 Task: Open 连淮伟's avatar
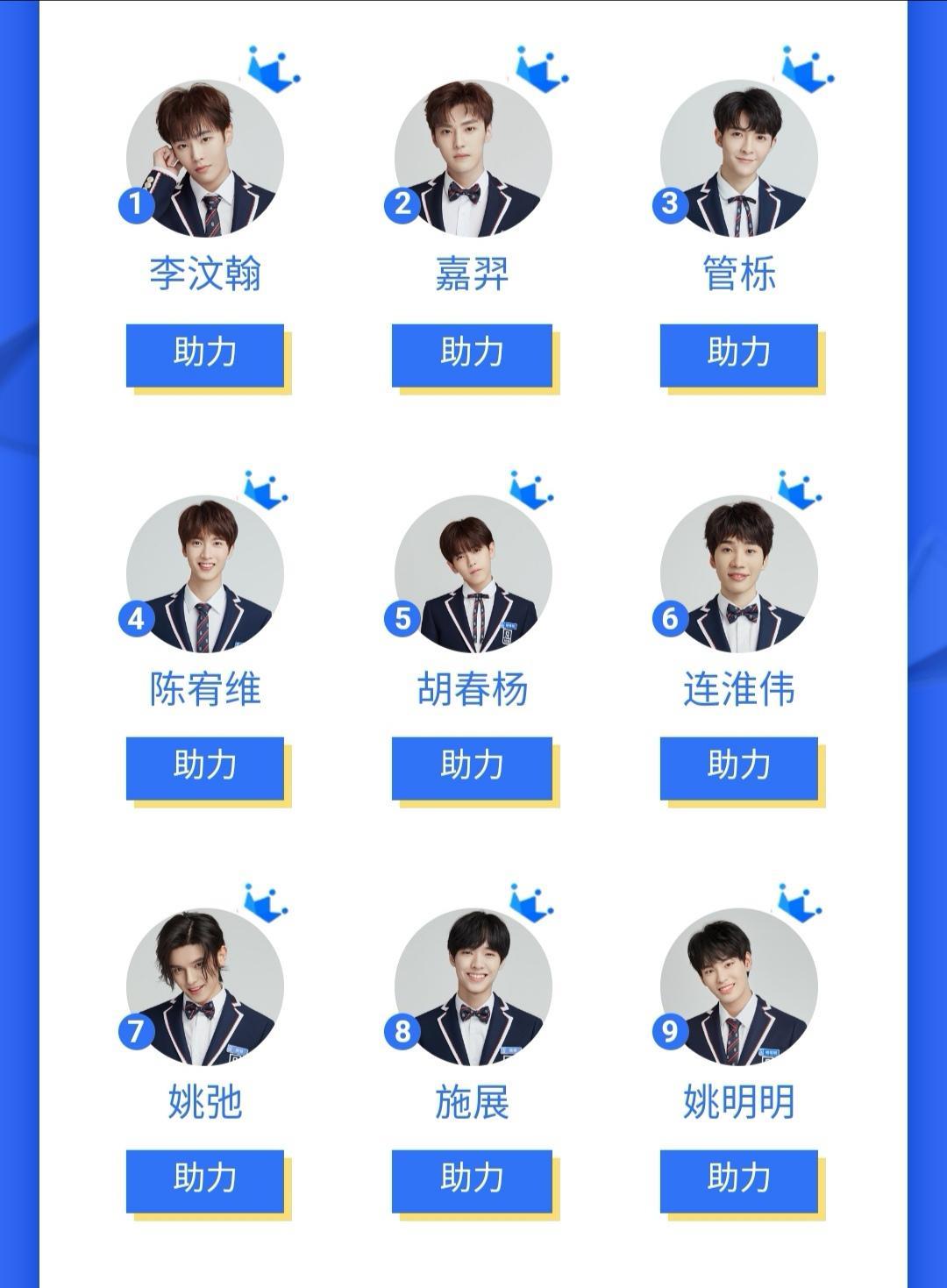click(x=738, y=573)
